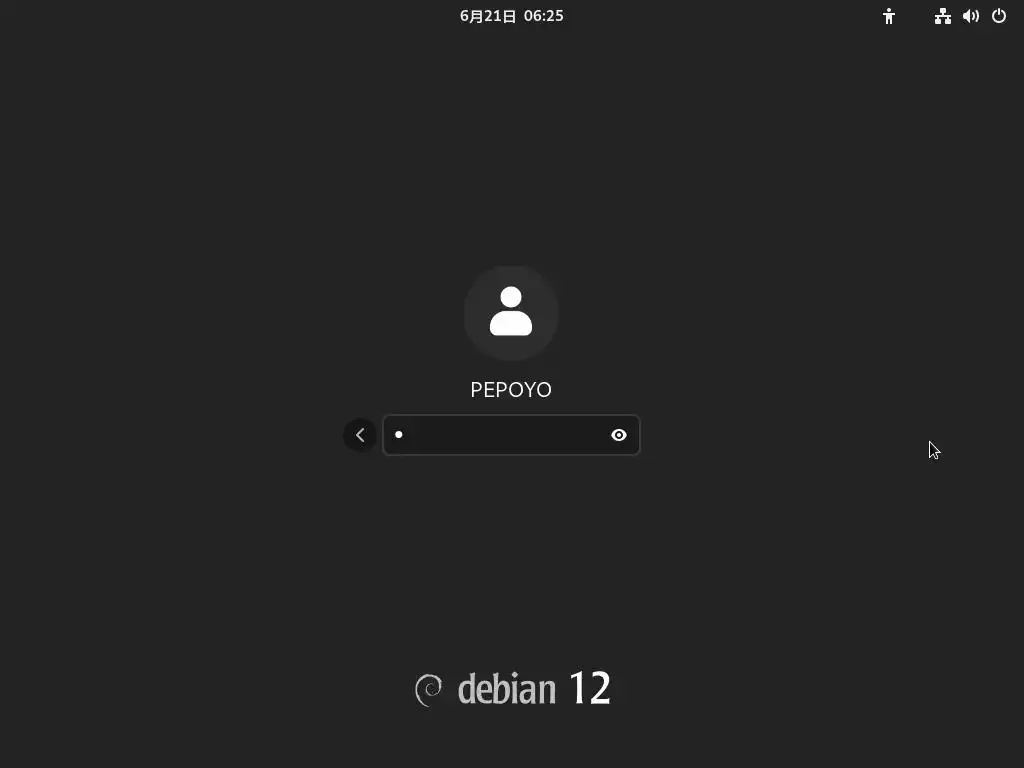Open the date and time panel
The width and height of the screenshot is (1024, 768).
click(511, 16)
